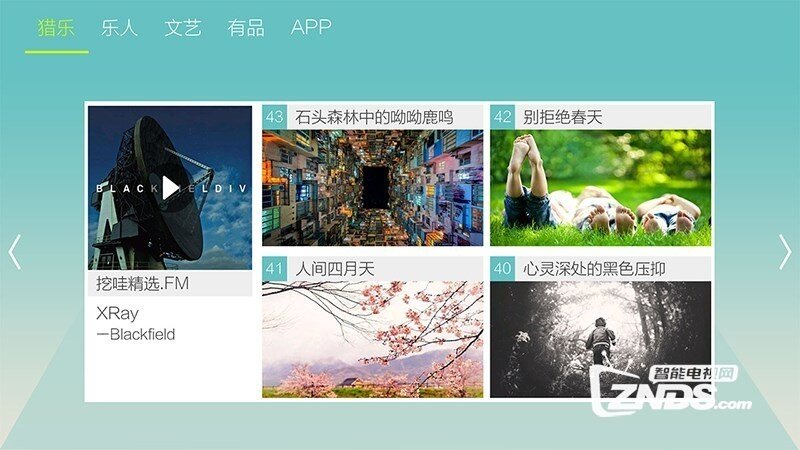
Task: Tap the right arrow for next page
Action: click(785, 251)
